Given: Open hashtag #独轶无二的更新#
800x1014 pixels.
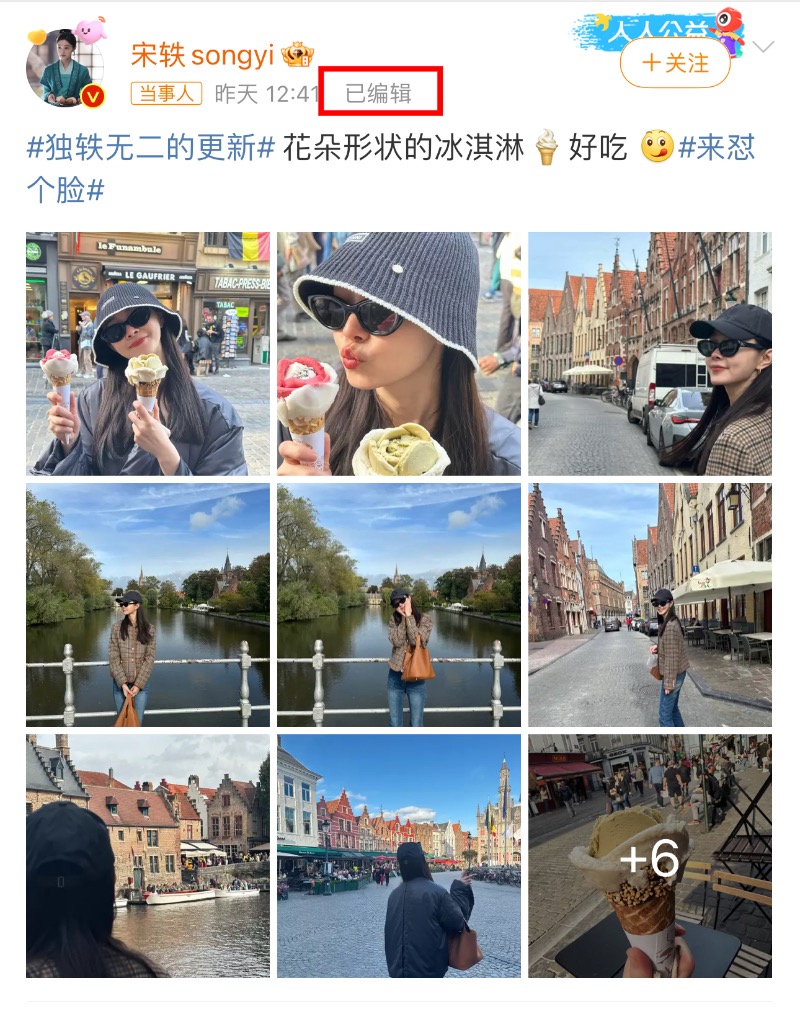Looking at the screenshot, I should pos(150,148).
